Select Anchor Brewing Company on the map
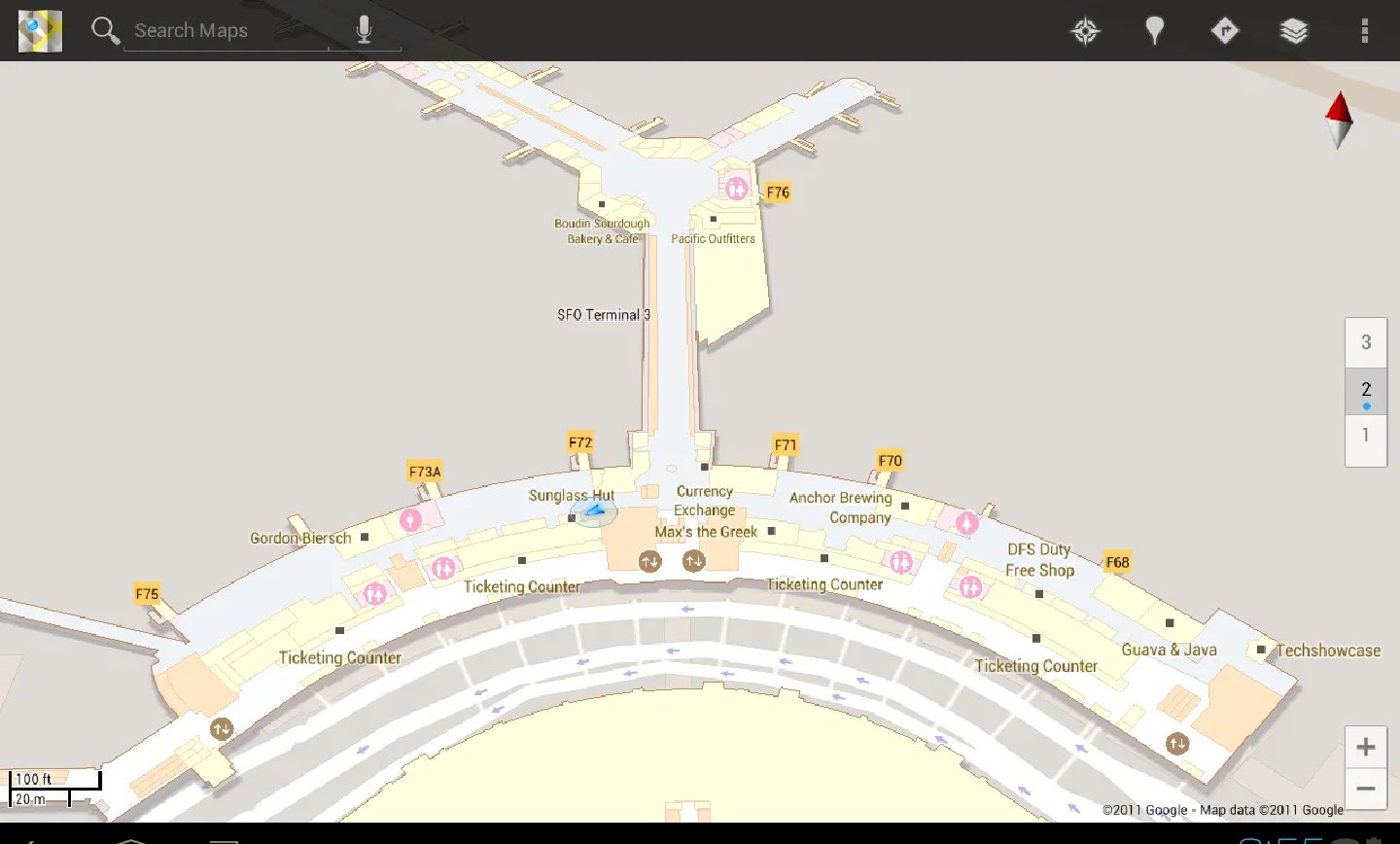The image size is (1400, 844). (x=841, y=507)
